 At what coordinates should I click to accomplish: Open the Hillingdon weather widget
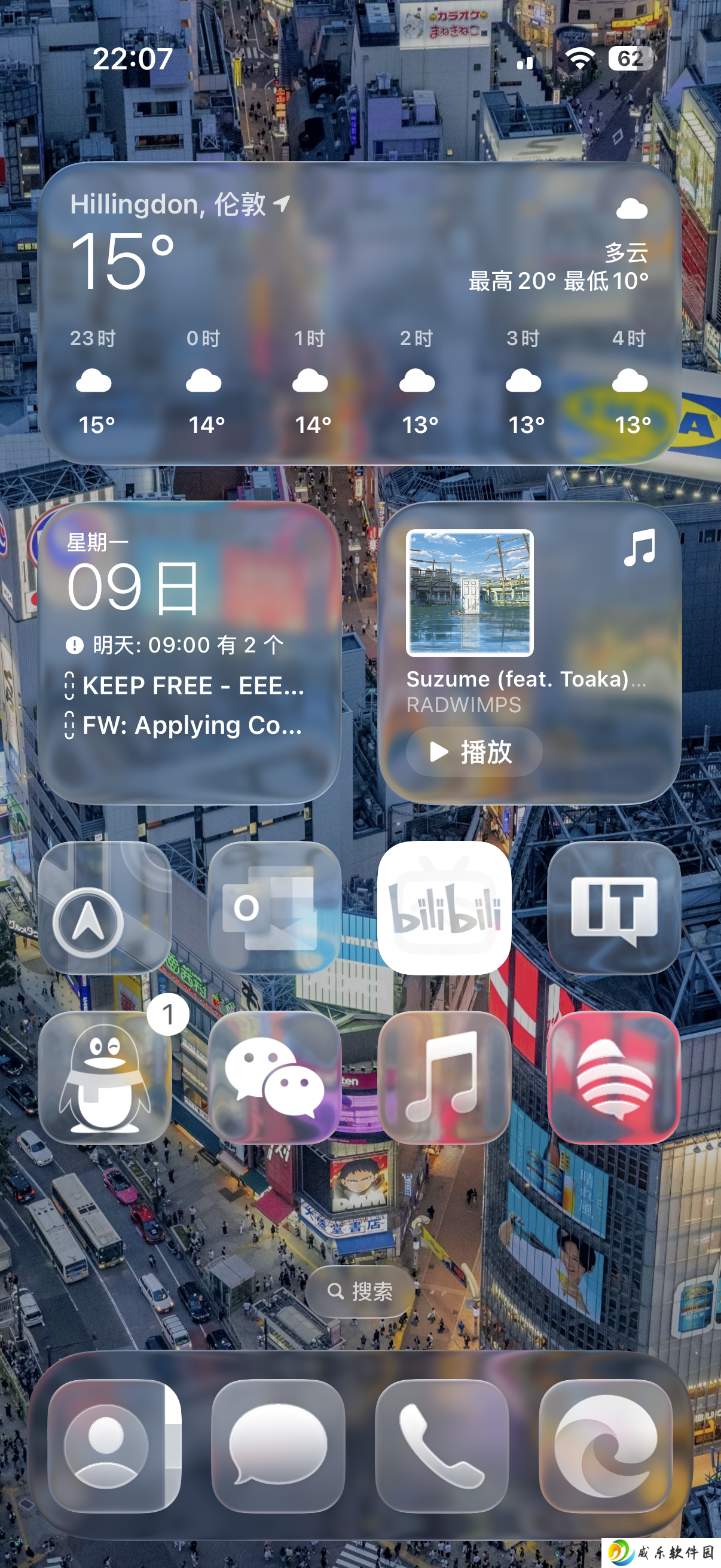pos(359,313)
